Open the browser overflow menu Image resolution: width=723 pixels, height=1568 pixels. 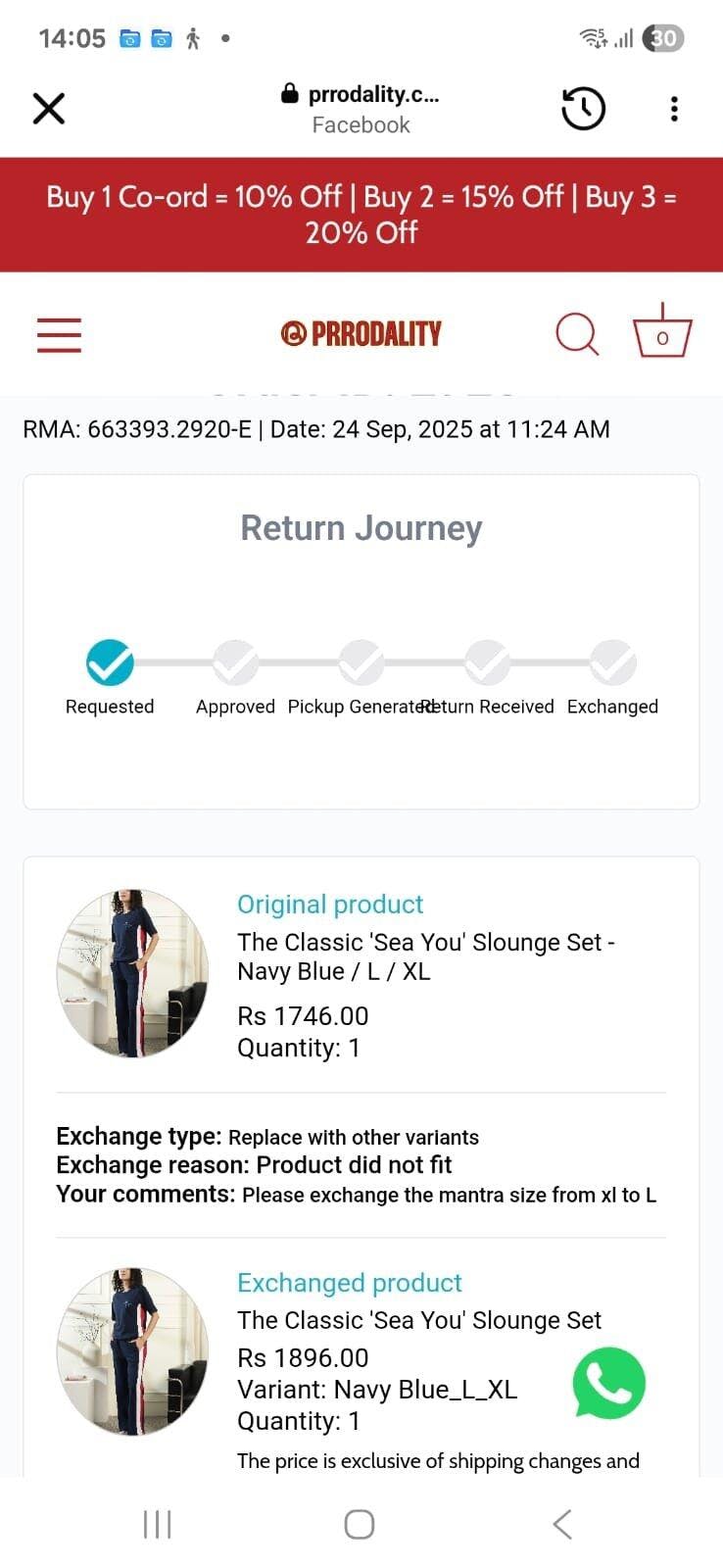(674, 109)
